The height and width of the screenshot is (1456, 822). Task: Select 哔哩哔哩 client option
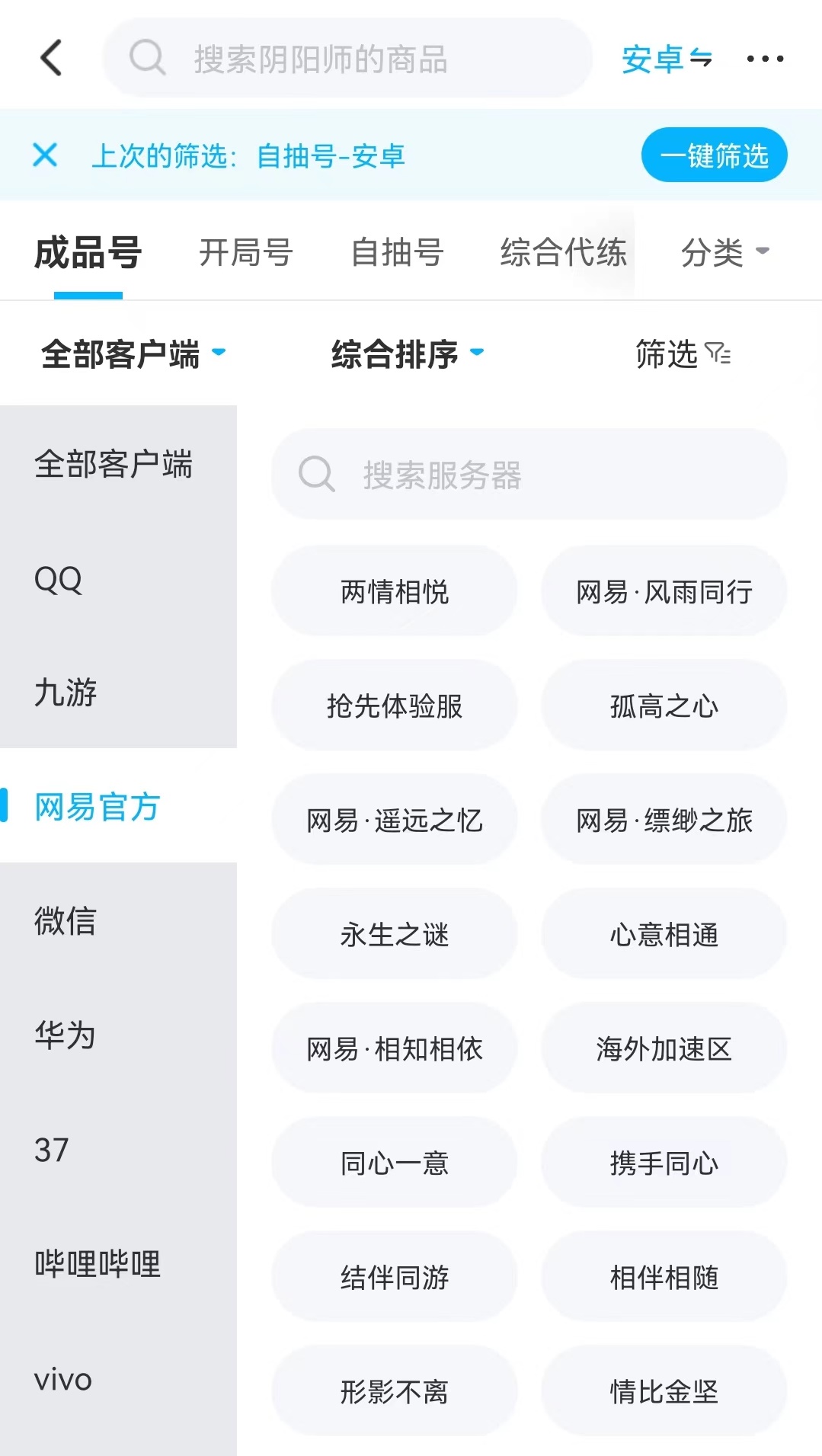click(x=98, y=1264)
